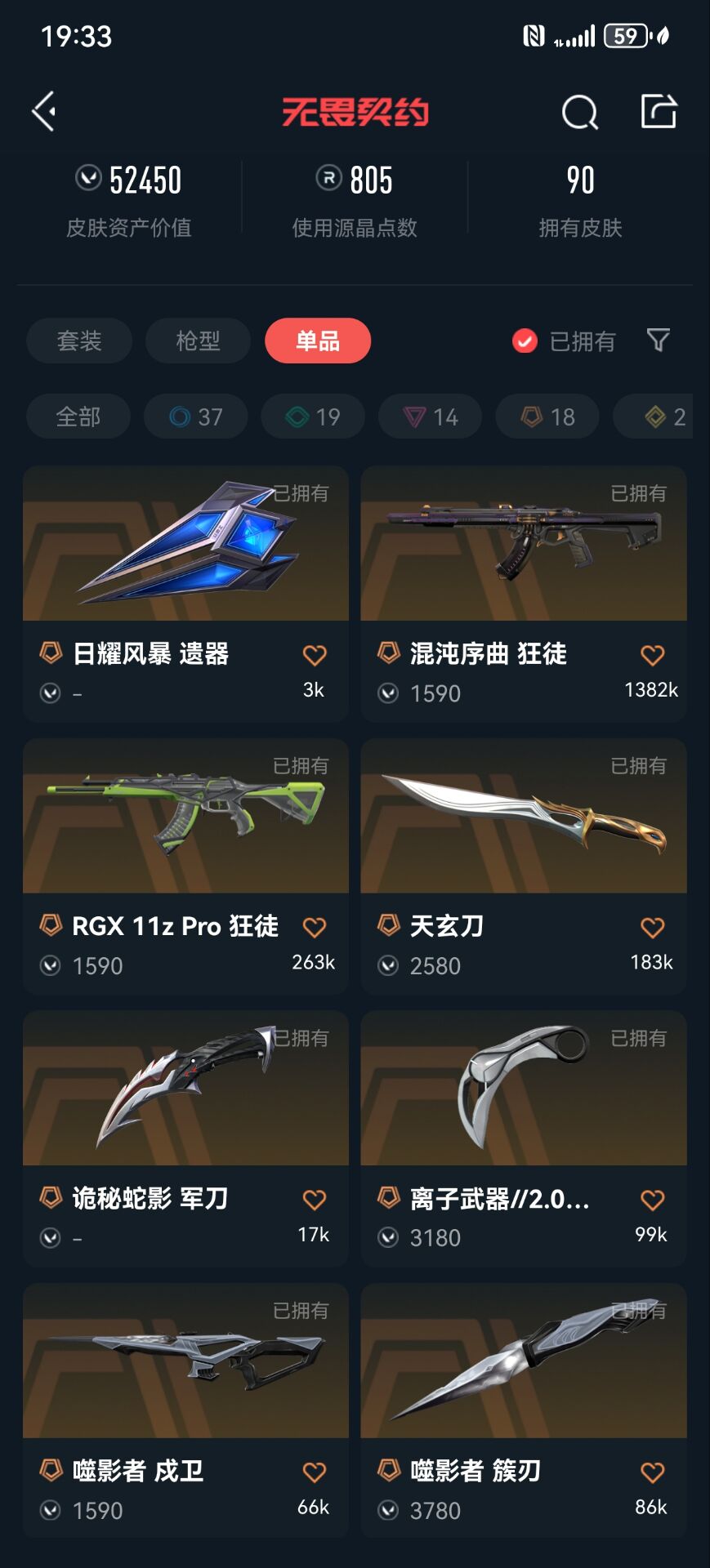This screenshot has width=710, height=1568.
Task: Favorite the RGX 11z Pro 狂徒 skin
Action: coord(315,927)
